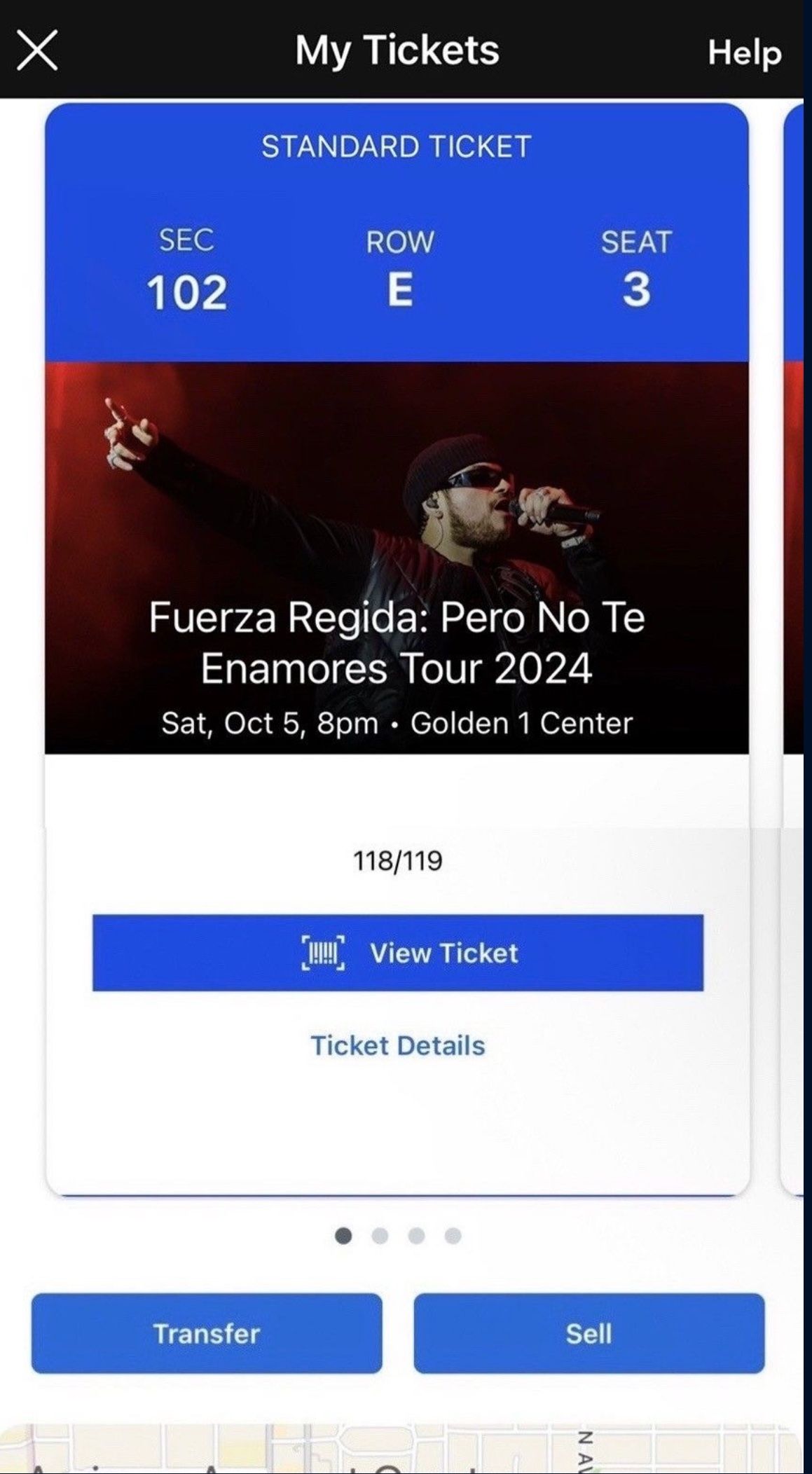Screen dimensions: 812x1474
Task: Open Ticket Details
Action: pos(397,1046)
